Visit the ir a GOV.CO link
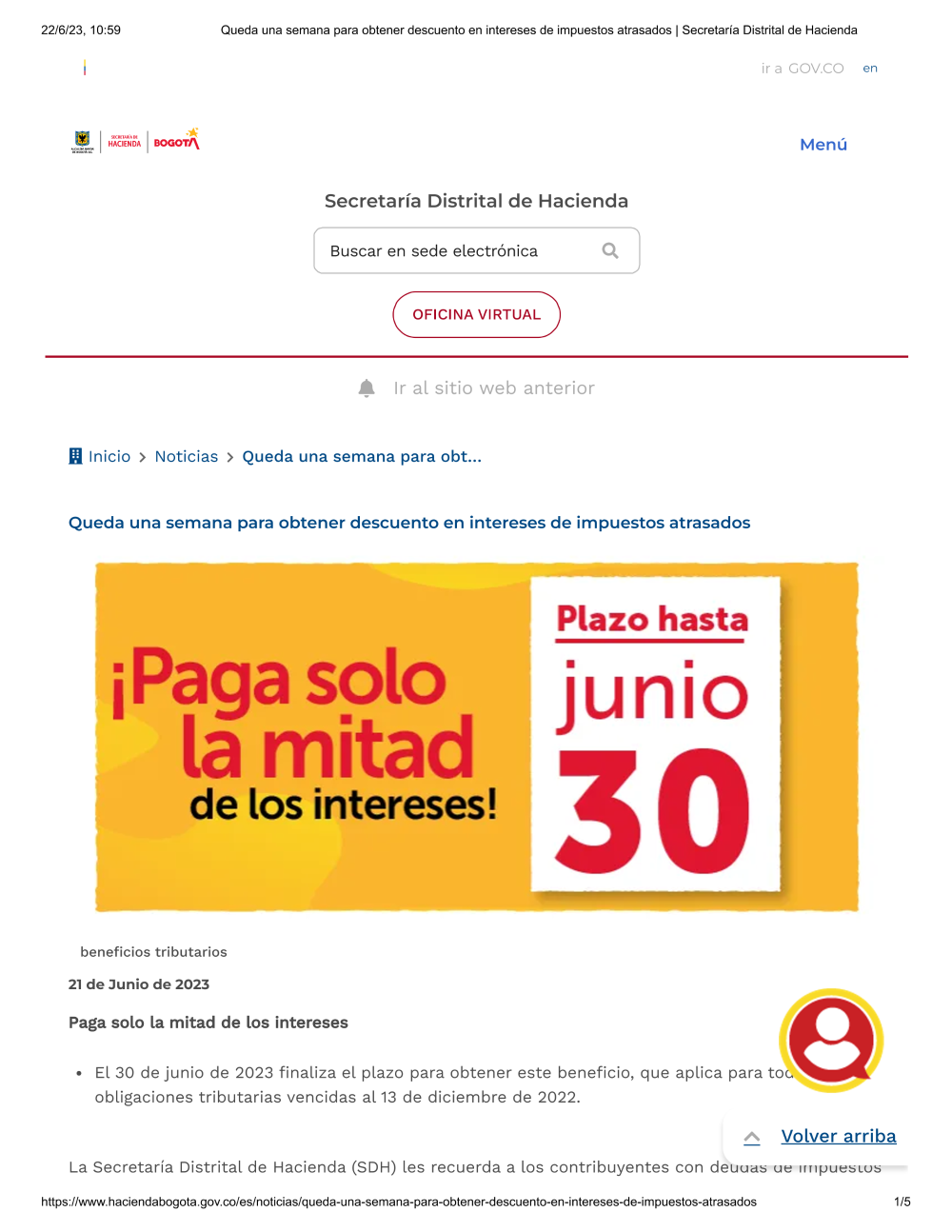This screenshot has height=1232, width=952. click(x=802, y=69)
